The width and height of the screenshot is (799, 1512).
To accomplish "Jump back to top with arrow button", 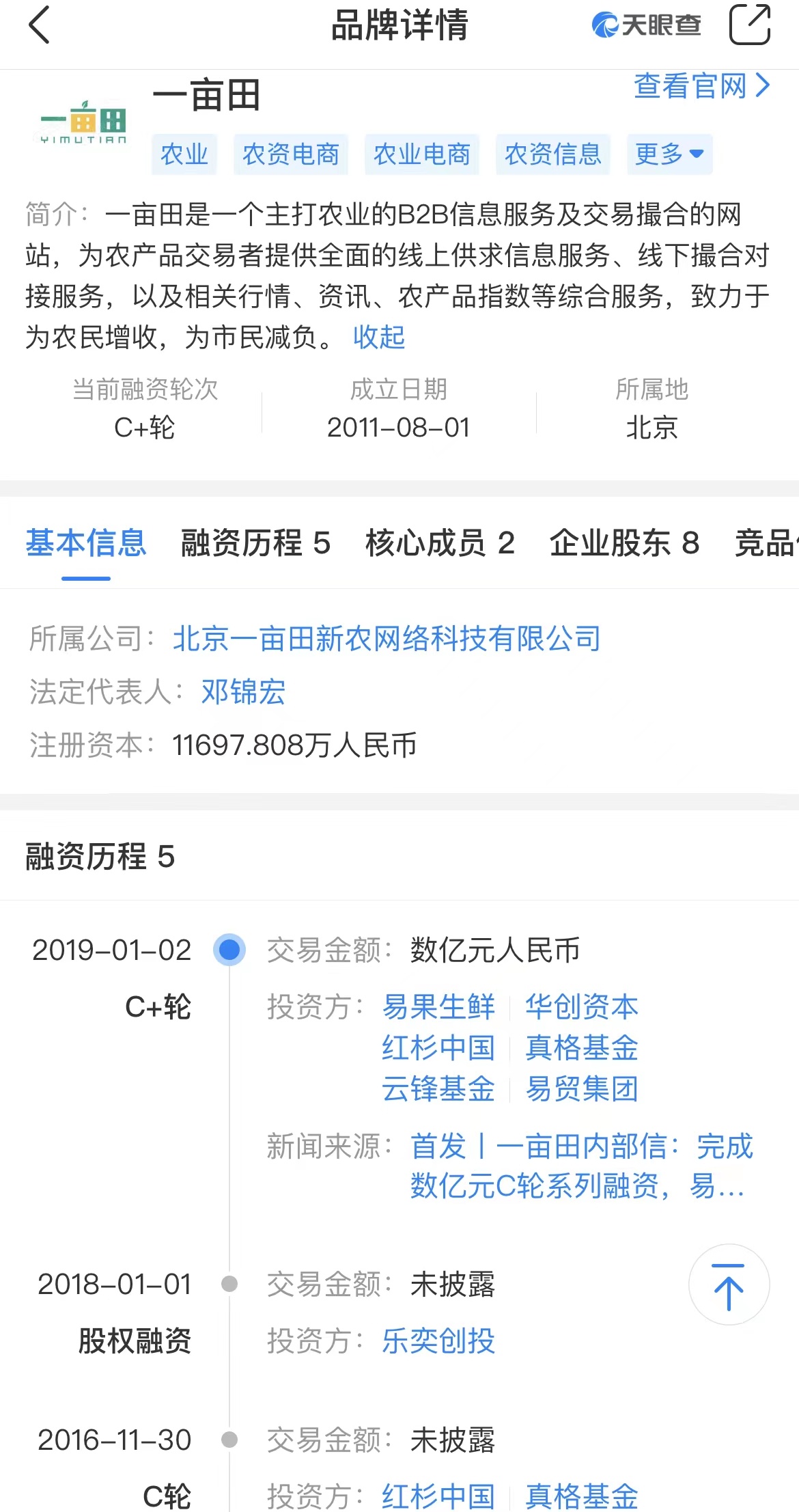I will tap(729, 1284).
